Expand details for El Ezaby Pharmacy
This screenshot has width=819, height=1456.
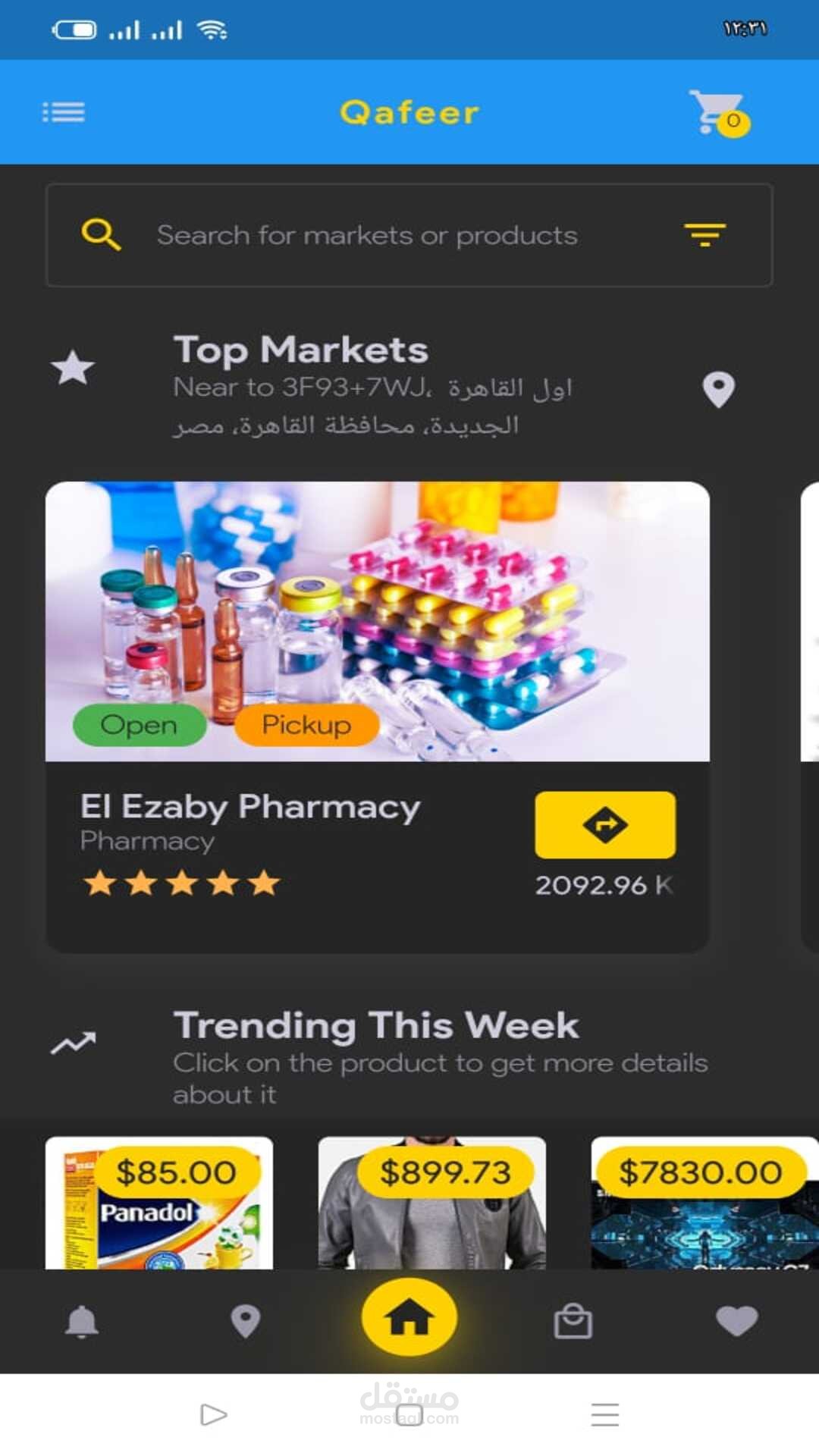click(x=605, y=824)
